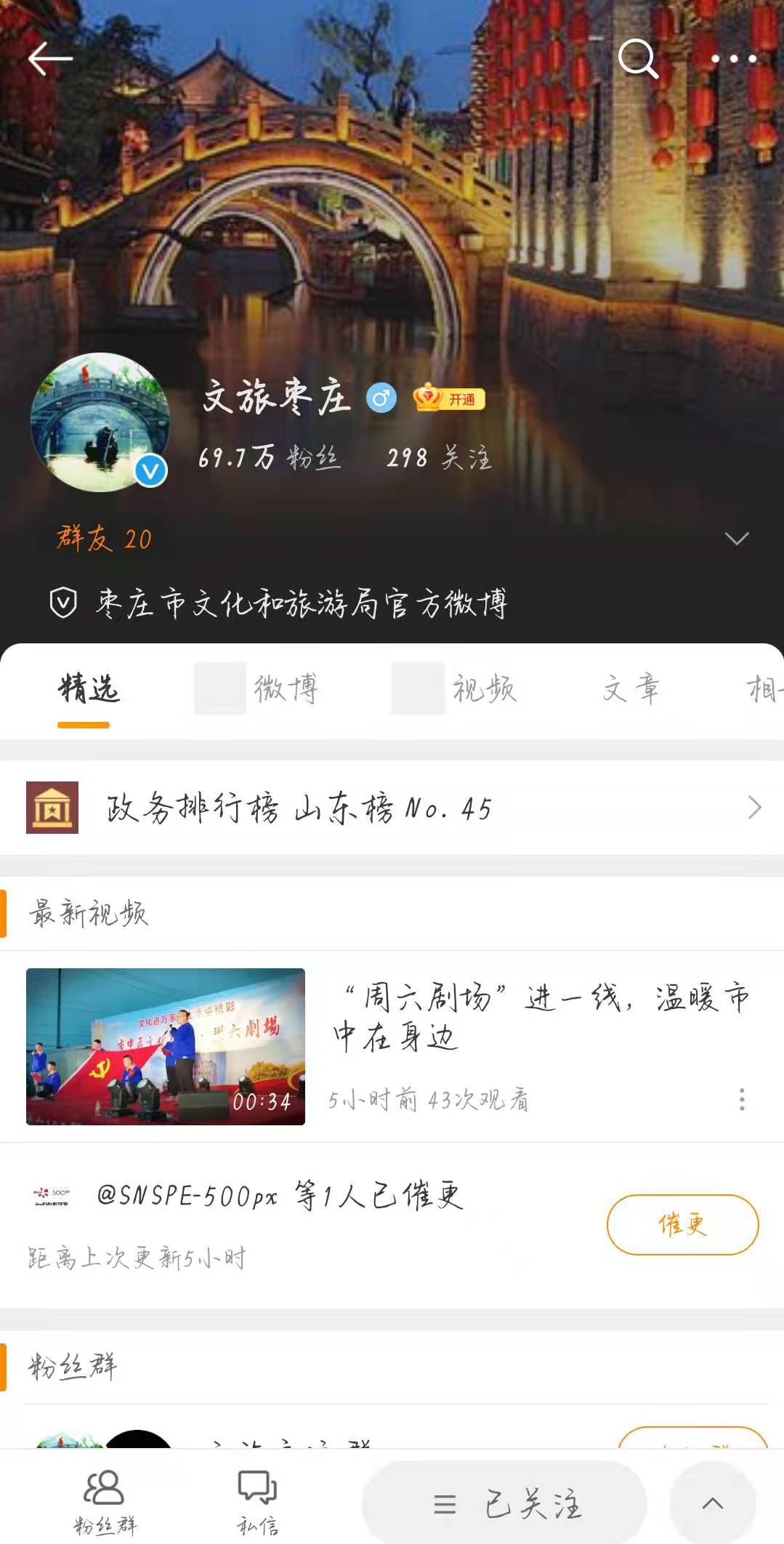Go back using the arrow icon
Viewport: 784px width, 1544px height.
[x=49, y=58]
